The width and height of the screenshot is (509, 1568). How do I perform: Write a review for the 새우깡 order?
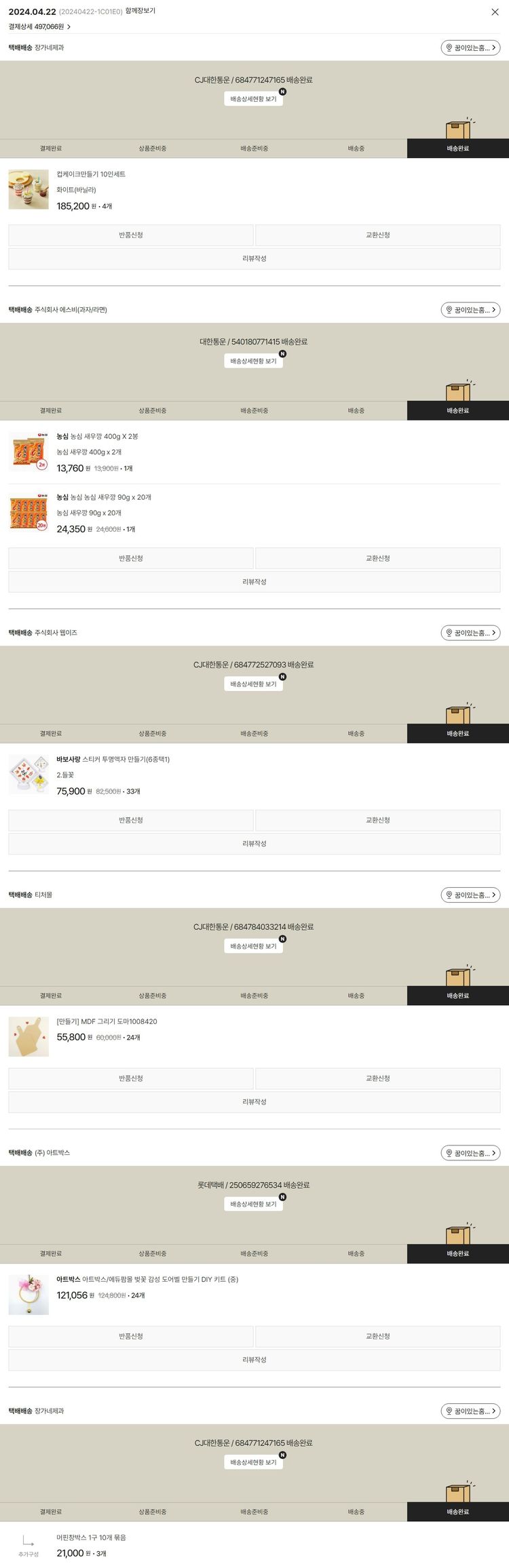tap(254, 582)
